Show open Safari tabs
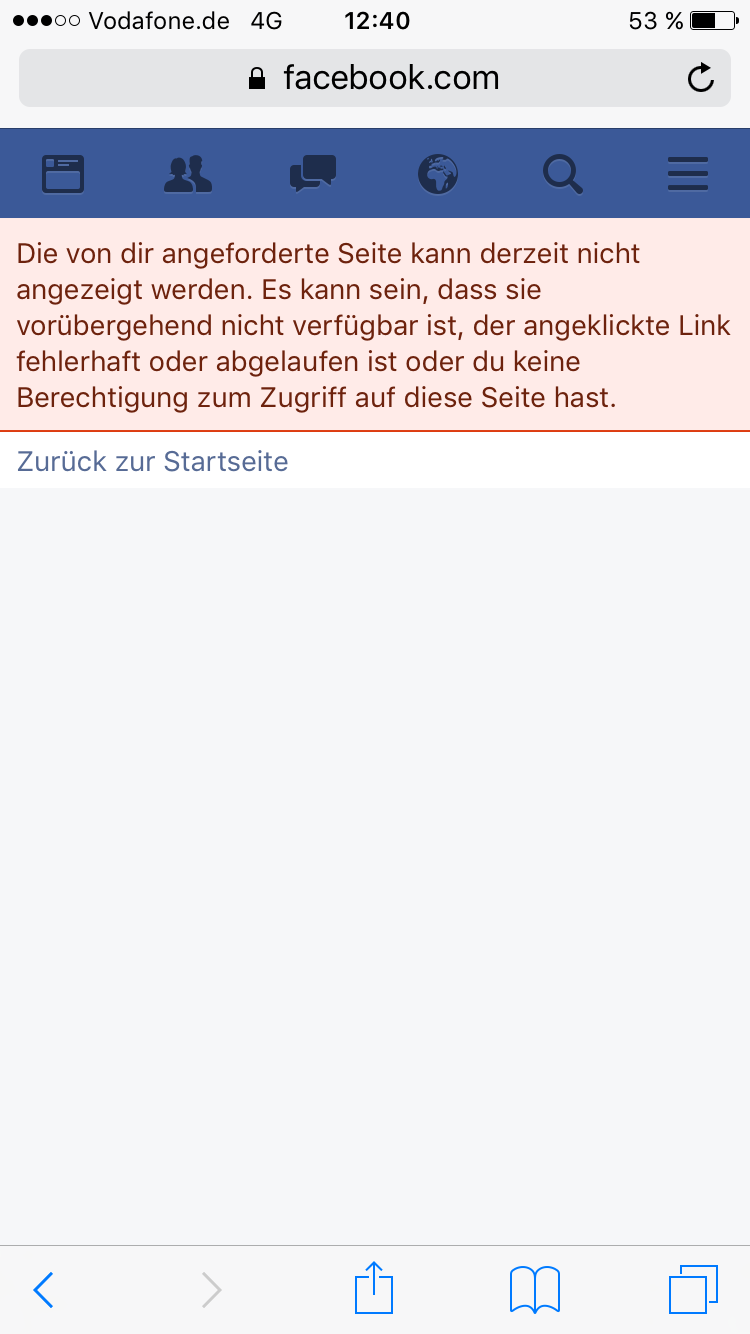 click(693, 1289)
